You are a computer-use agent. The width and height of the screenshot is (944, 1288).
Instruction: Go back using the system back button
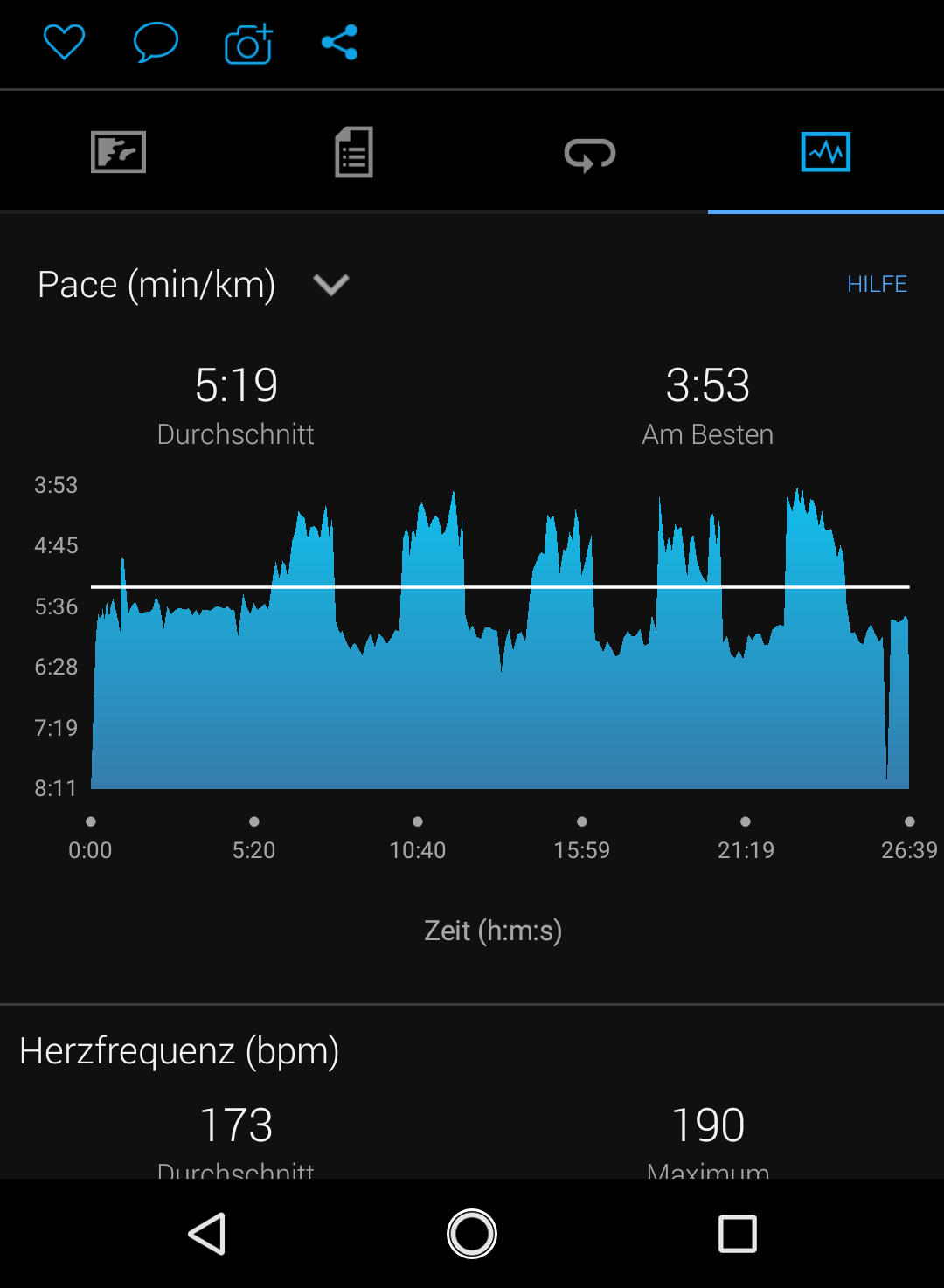(208, 1234)
